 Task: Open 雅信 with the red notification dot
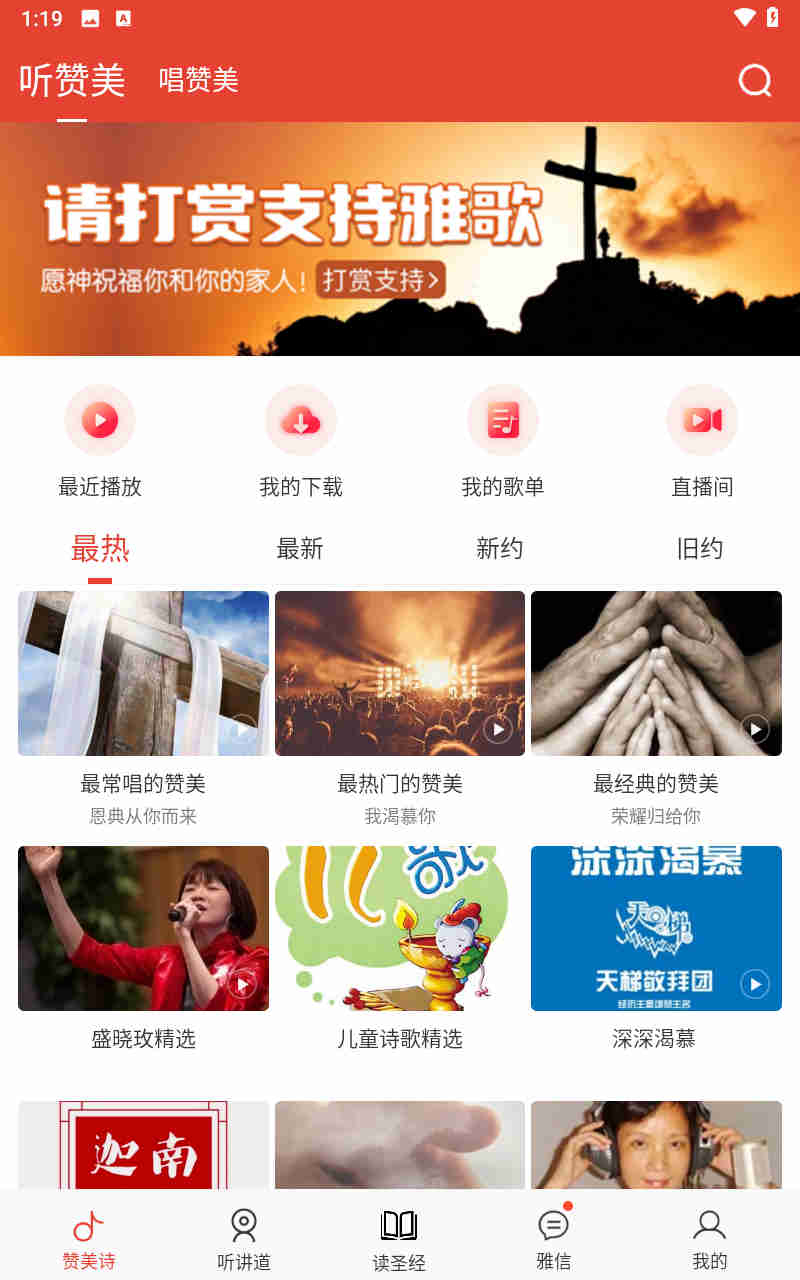pos(554,1237)
